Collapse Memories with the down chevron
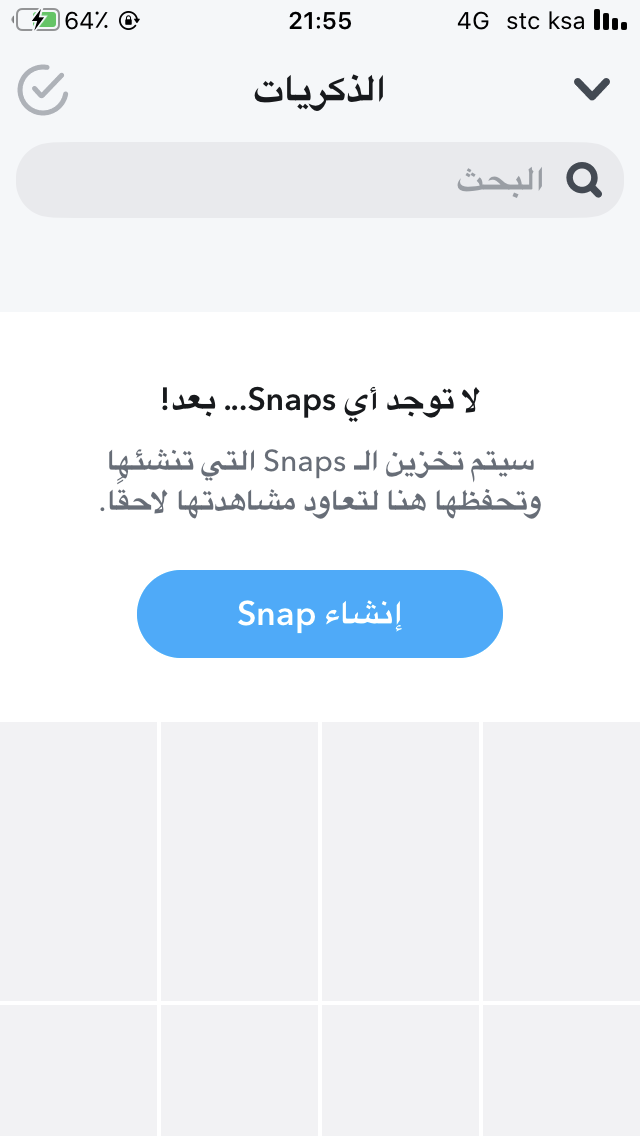The height and width of the screenshot is (1136, 640). pos(592,89)
